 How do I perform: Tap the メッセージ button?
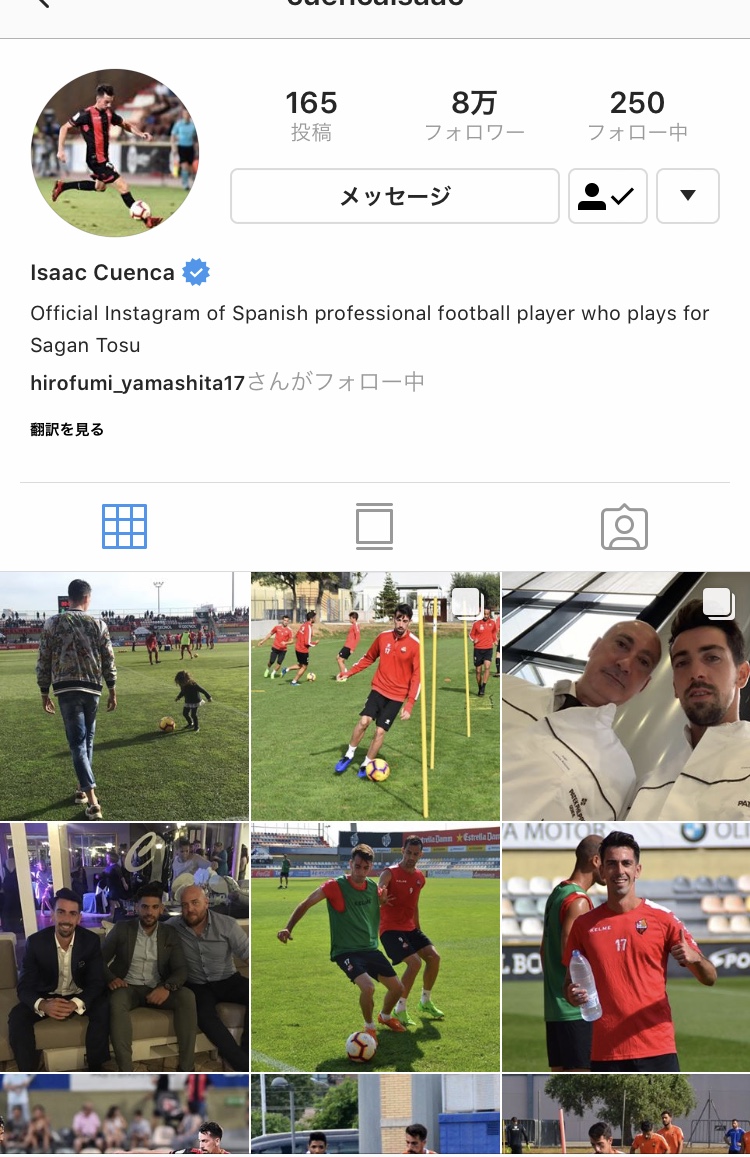click(x=395, y=196)
